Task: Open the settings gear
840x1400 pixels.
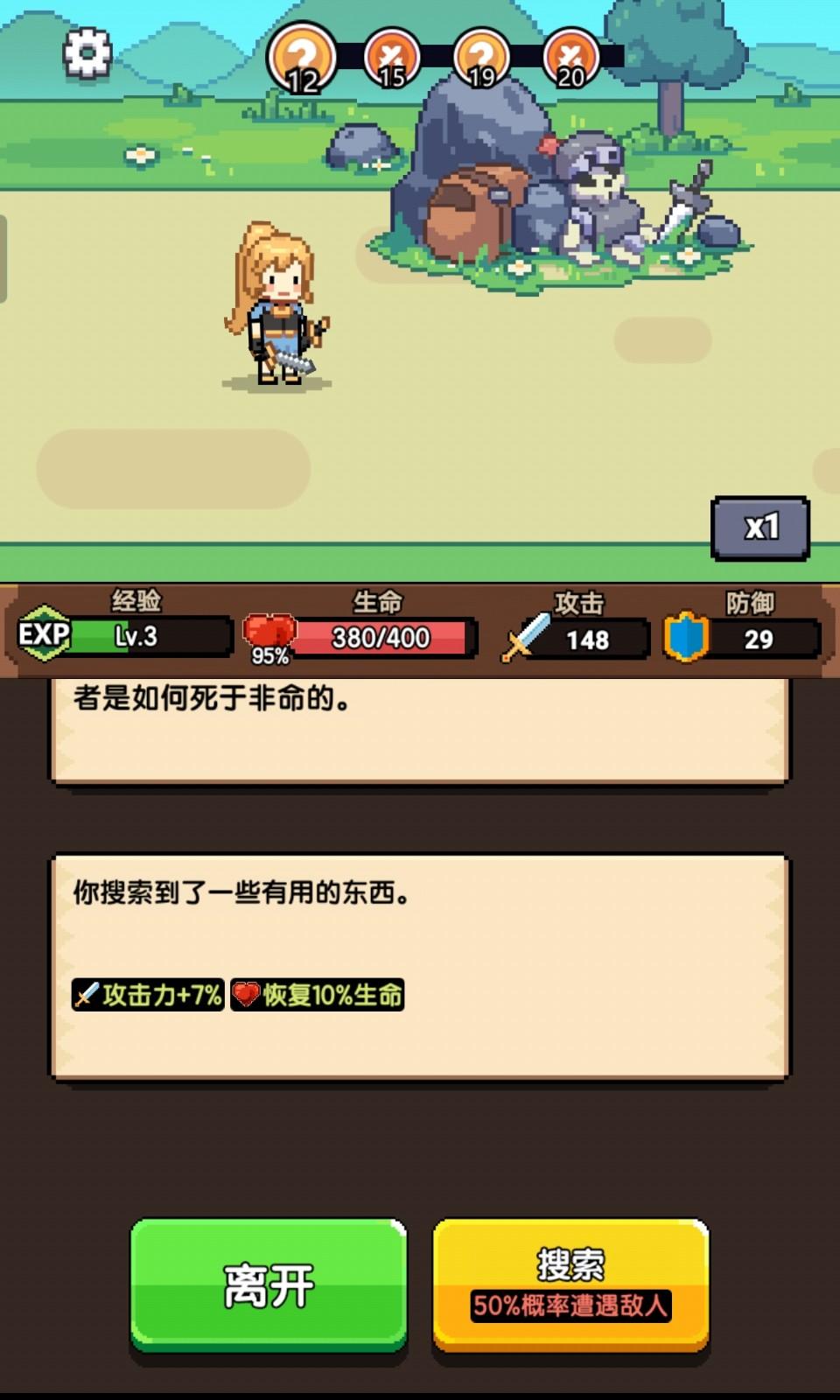Action: (x=87, y=54)
